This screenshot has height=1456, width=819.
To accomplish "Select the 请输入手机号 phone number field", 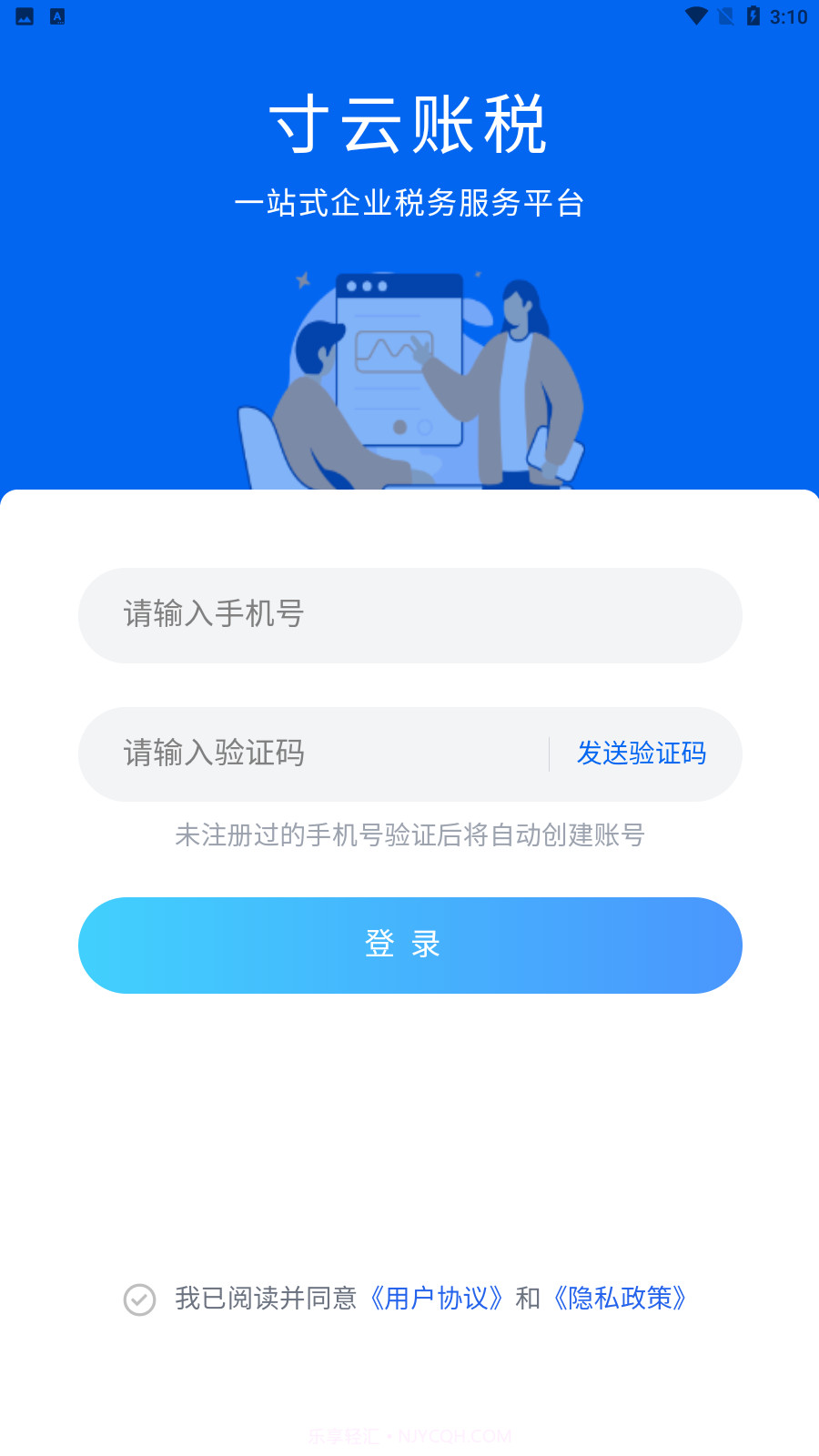I will (x=409, y=615).
